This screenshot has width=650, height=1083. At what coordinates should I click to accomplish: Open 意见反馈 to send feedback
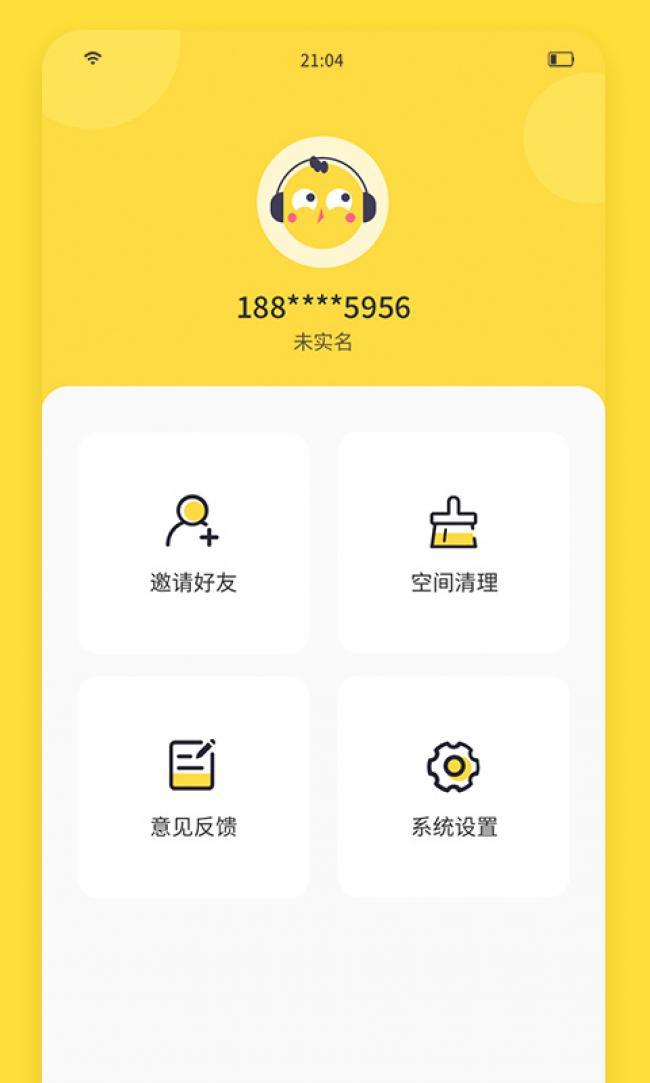(x=193, y=787)
